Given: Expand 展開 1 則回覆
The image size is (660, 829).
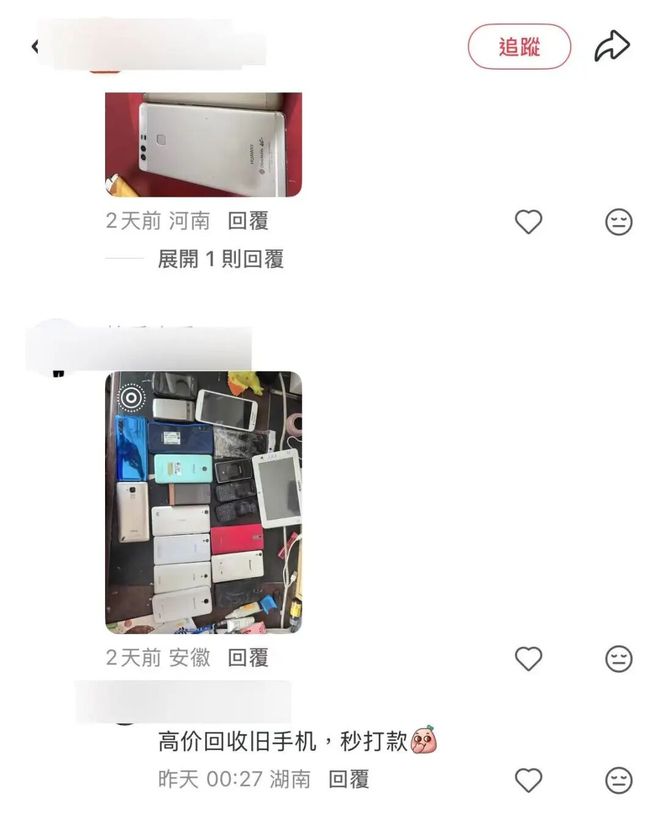Looking at the screenshot, I should point(220,259).
